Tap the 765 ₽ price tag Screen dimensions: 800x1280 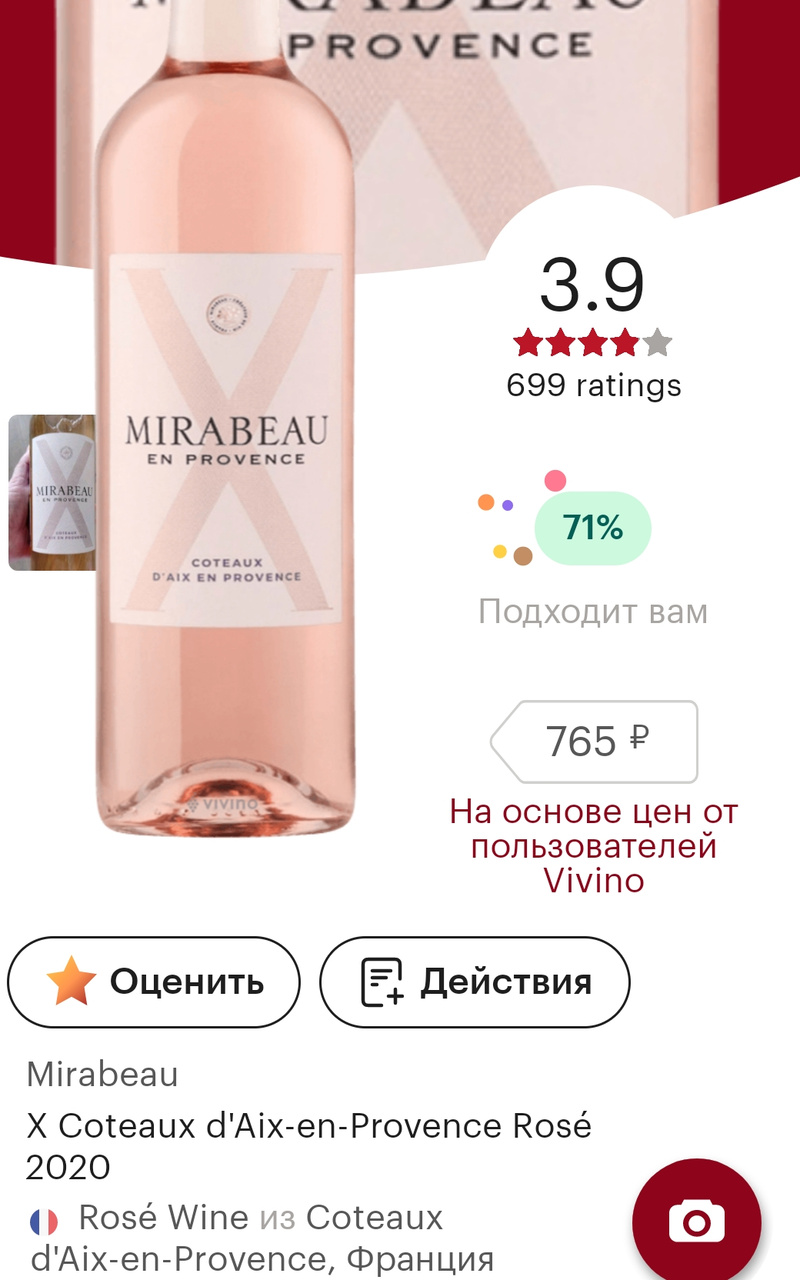tap(596, 742)
